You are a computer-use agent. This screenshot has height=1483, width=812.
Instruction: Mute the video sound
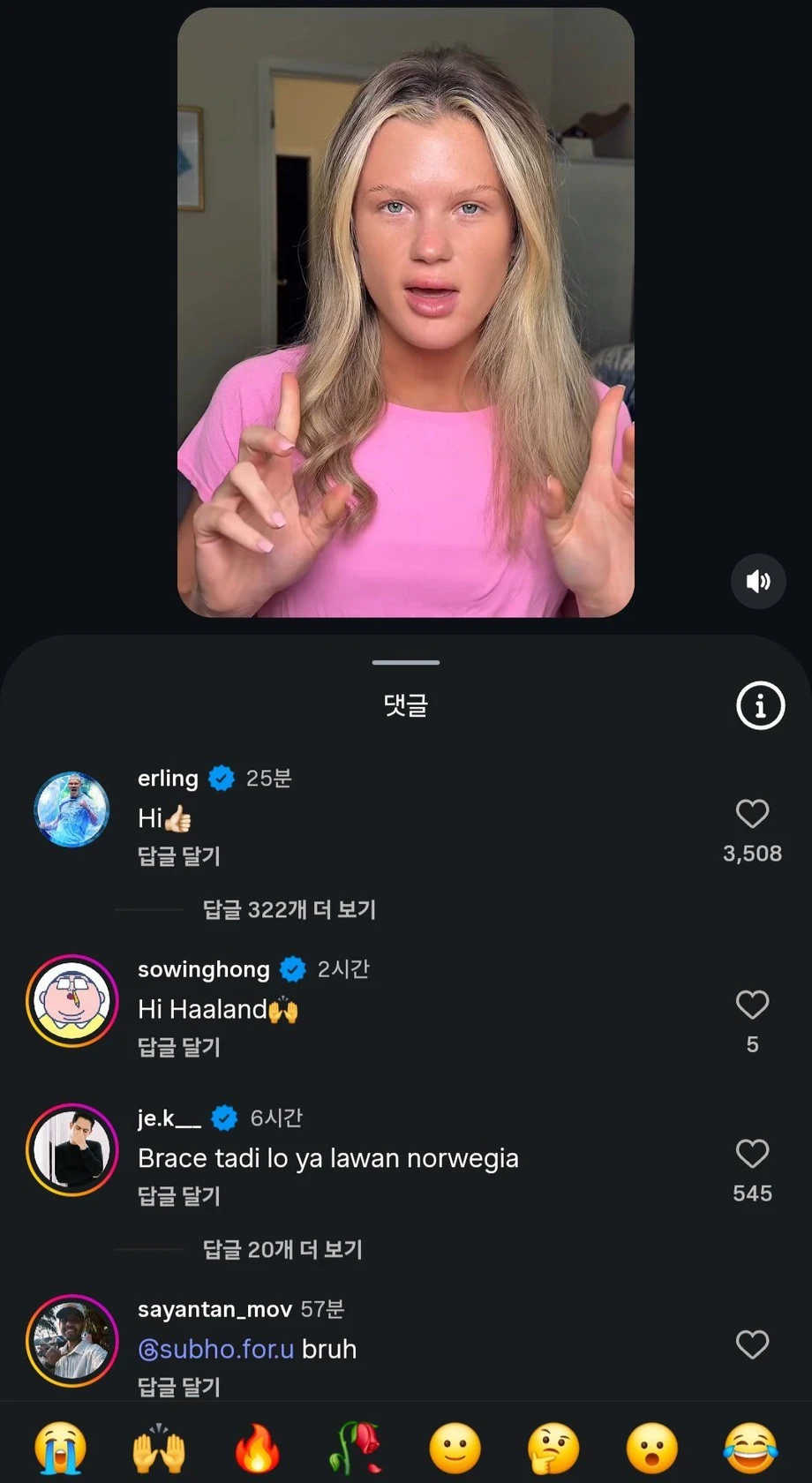(x=758, y=581)
